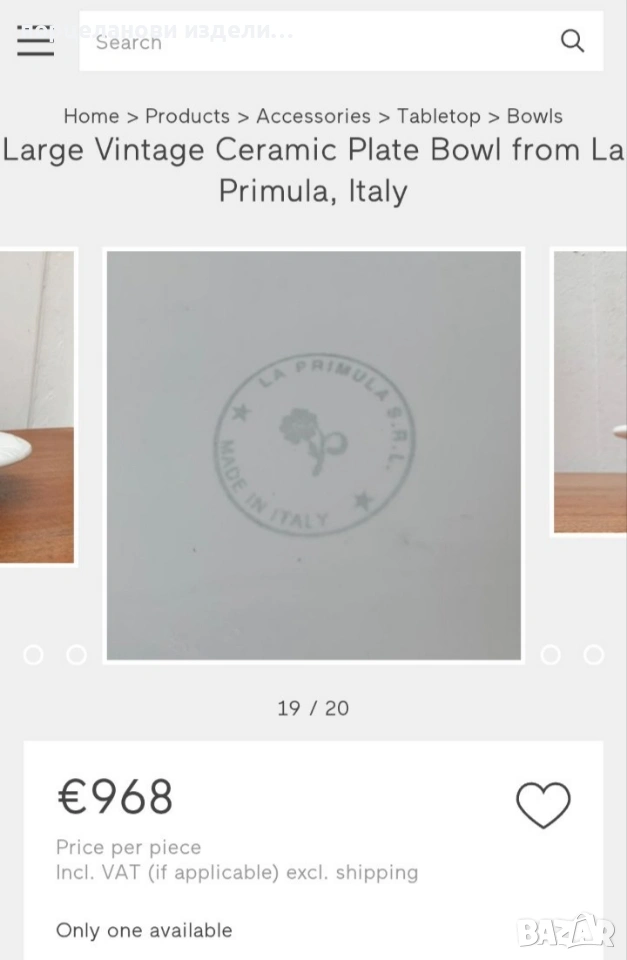The image size is (627, 960).
Task: Submit search with the magnifier icon
Action: [572, 41]
